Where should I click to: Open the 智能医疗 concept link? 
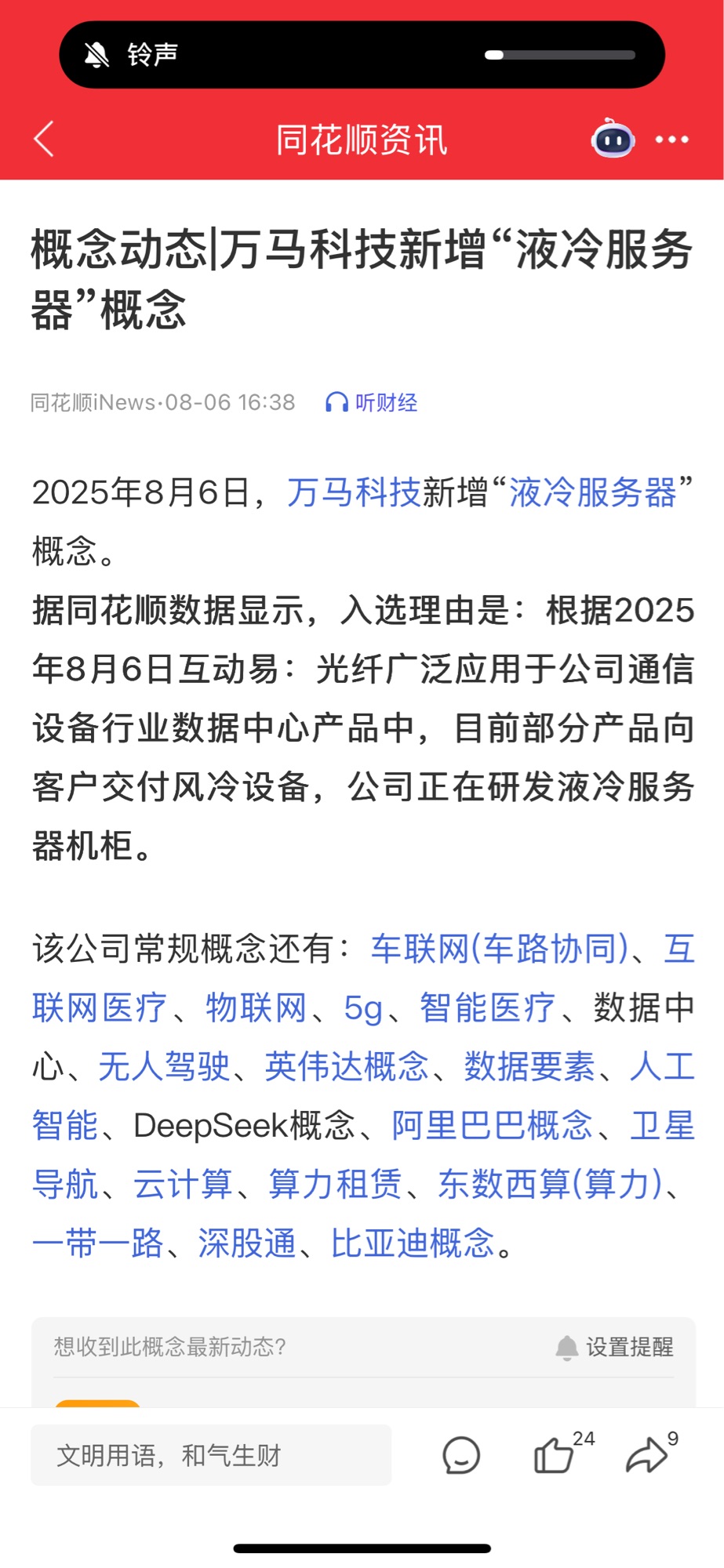(x=487, y=1007)
